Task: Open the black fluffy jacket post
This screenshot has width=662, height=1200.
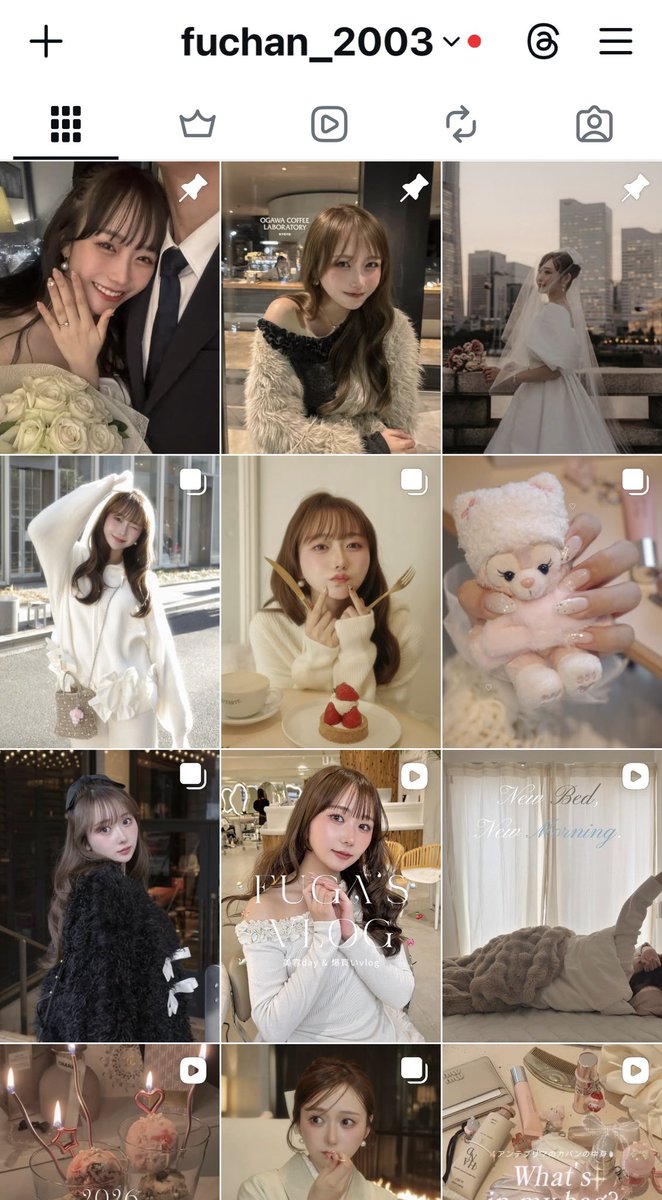Action: [109, 897]
